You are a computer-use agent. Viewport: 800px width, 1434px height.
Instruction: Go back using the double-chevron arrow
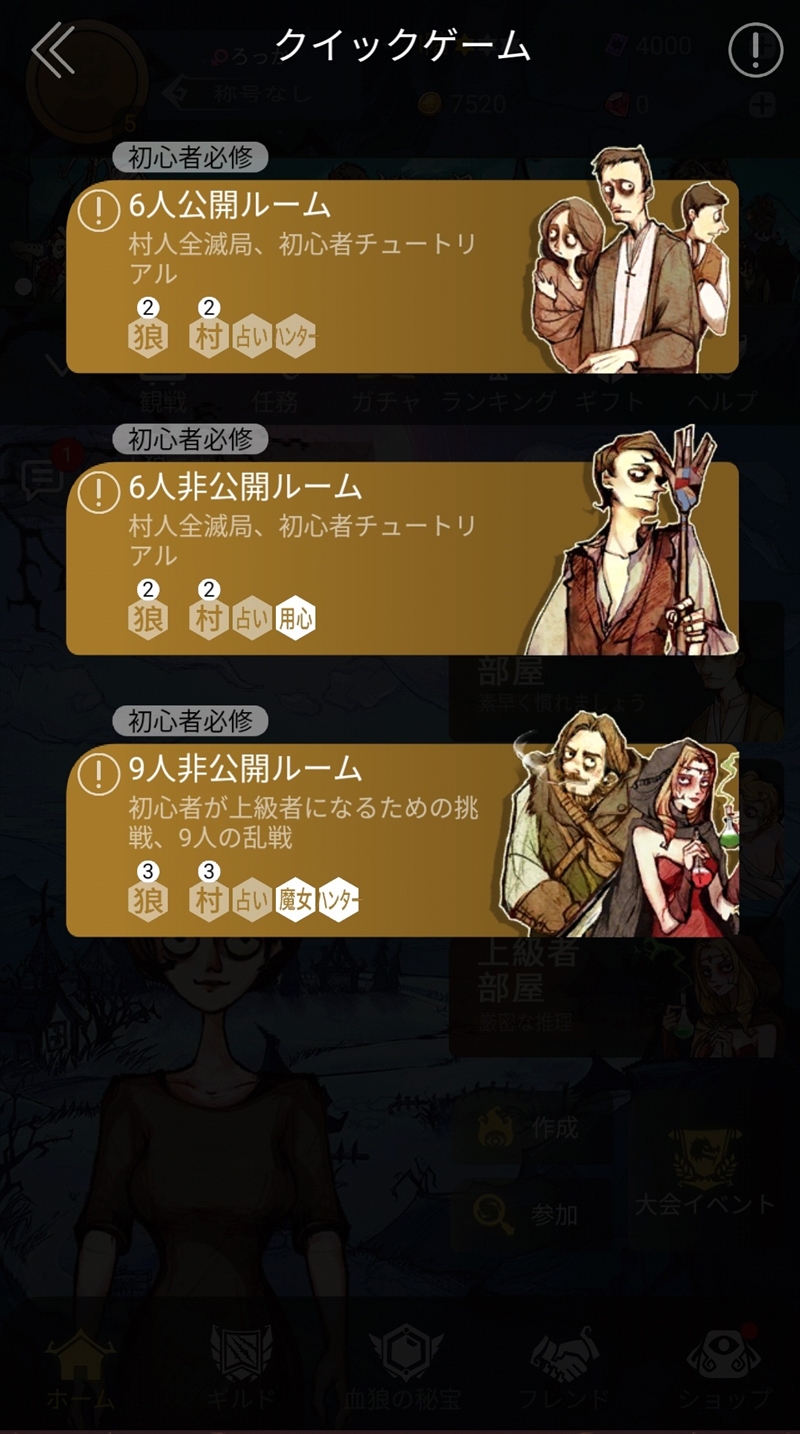coord(53,50)
